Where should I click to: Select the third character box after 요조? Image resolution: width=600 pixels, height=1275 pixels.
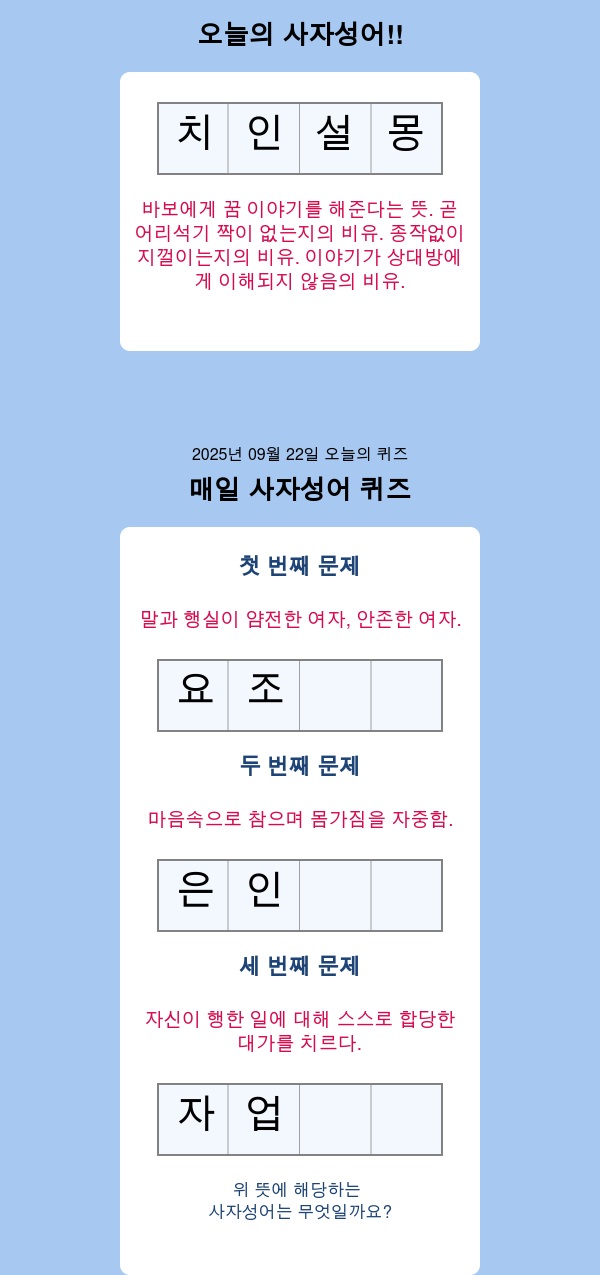pyautogui.click(x=335, y=695)
